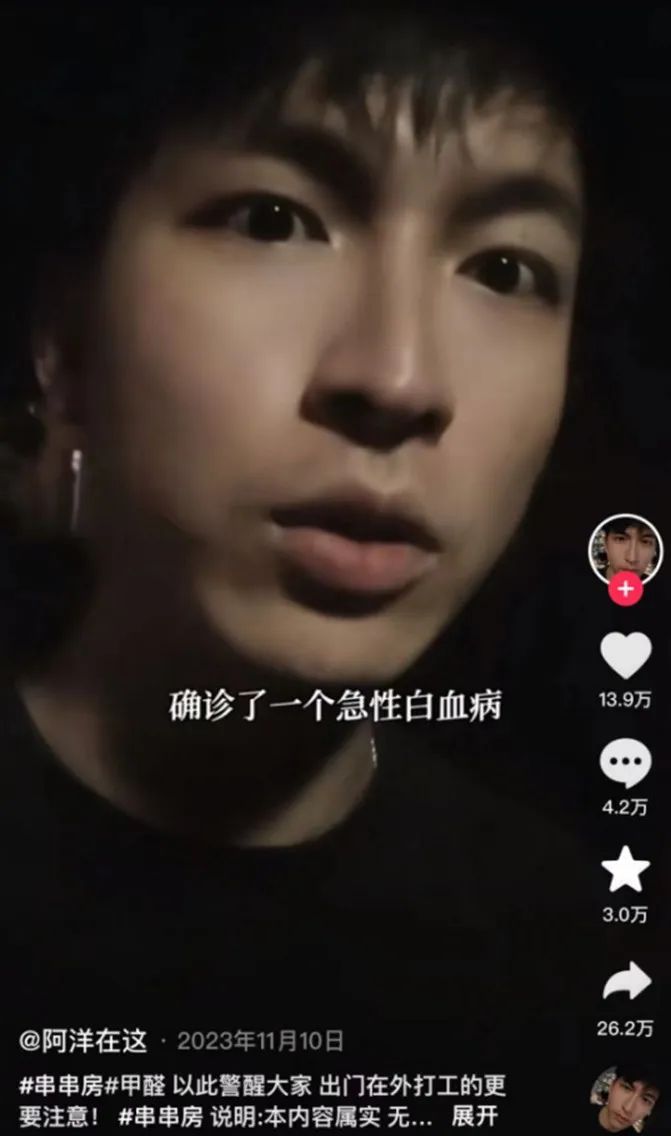Open the comments on this video
671x1136 pixels.
tap(625, 764)
